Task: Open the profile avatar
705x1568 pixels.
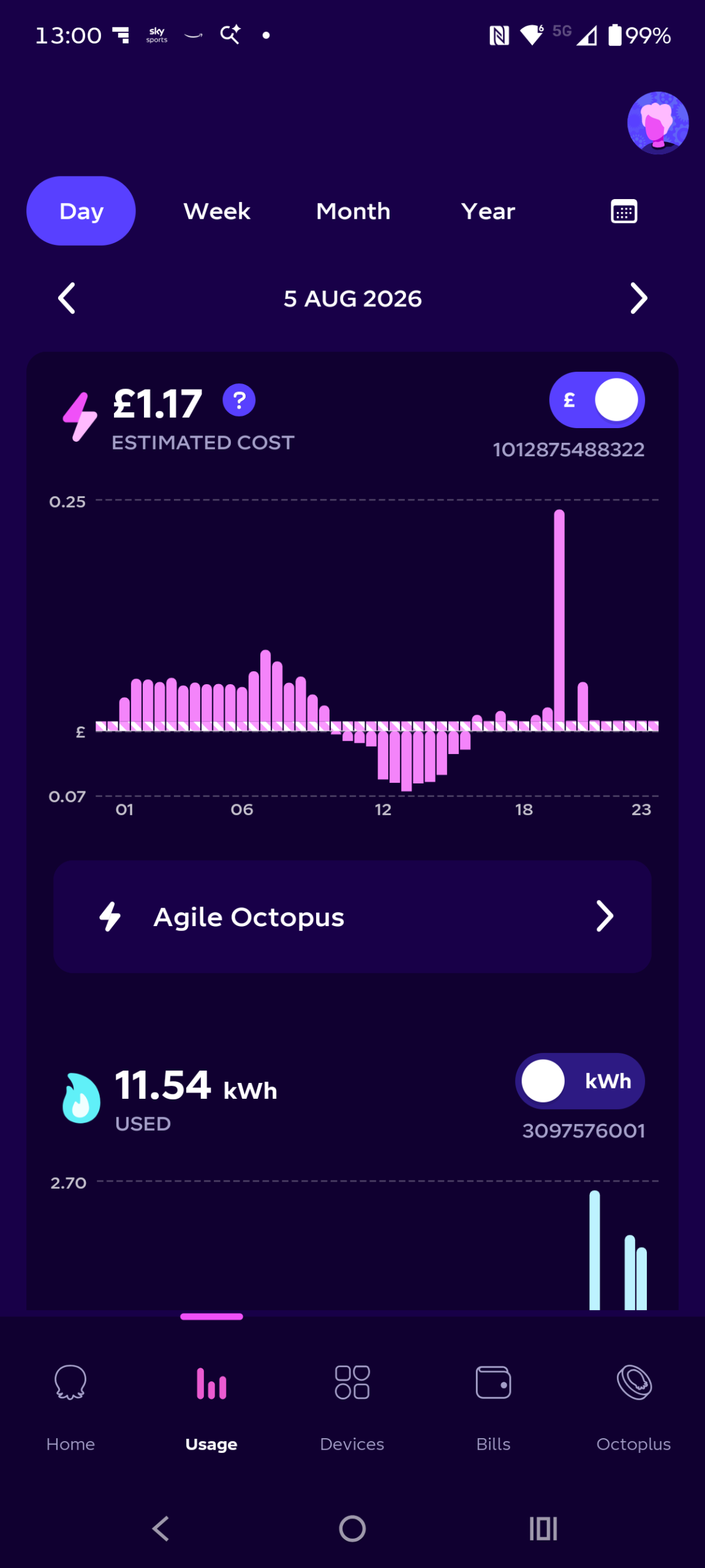Action: (x=657, y=123)
